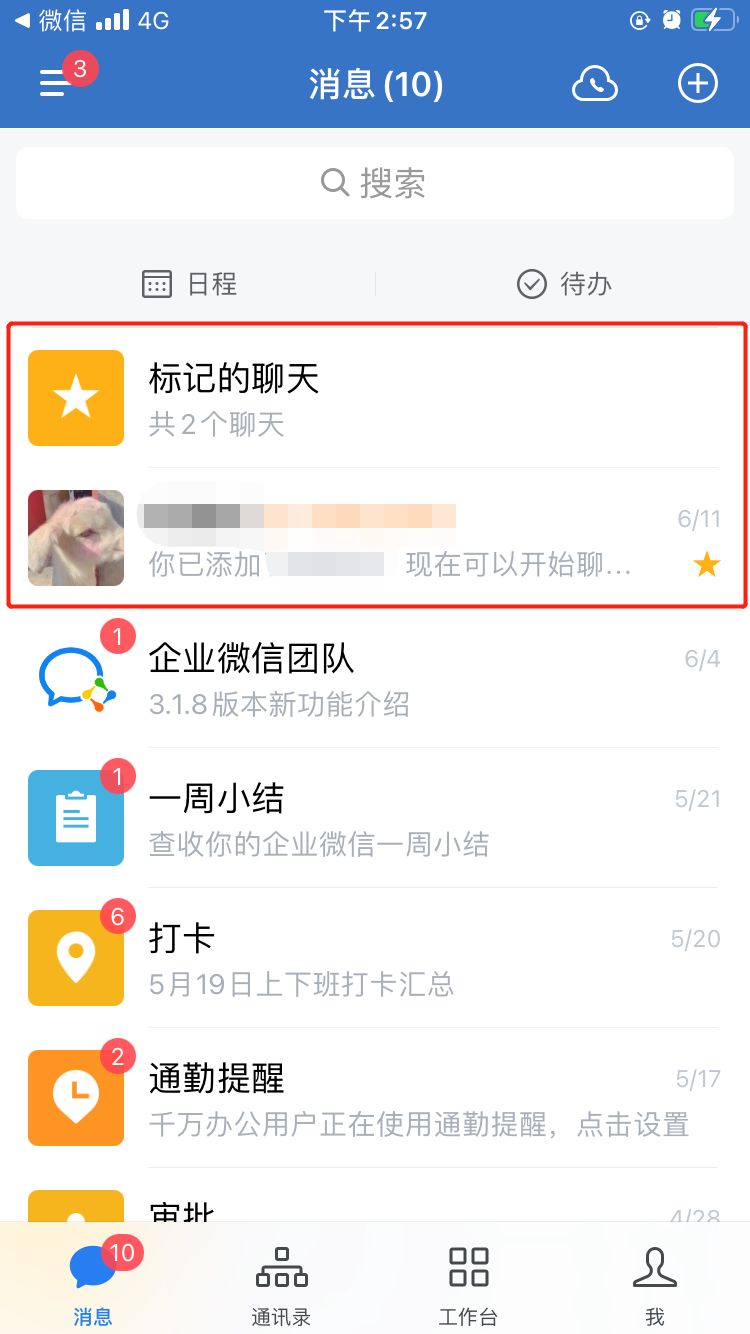The image size is (750, 1334).
Task: Tap the plus add button
Action: pyautogui.click(x=698, y=84)
